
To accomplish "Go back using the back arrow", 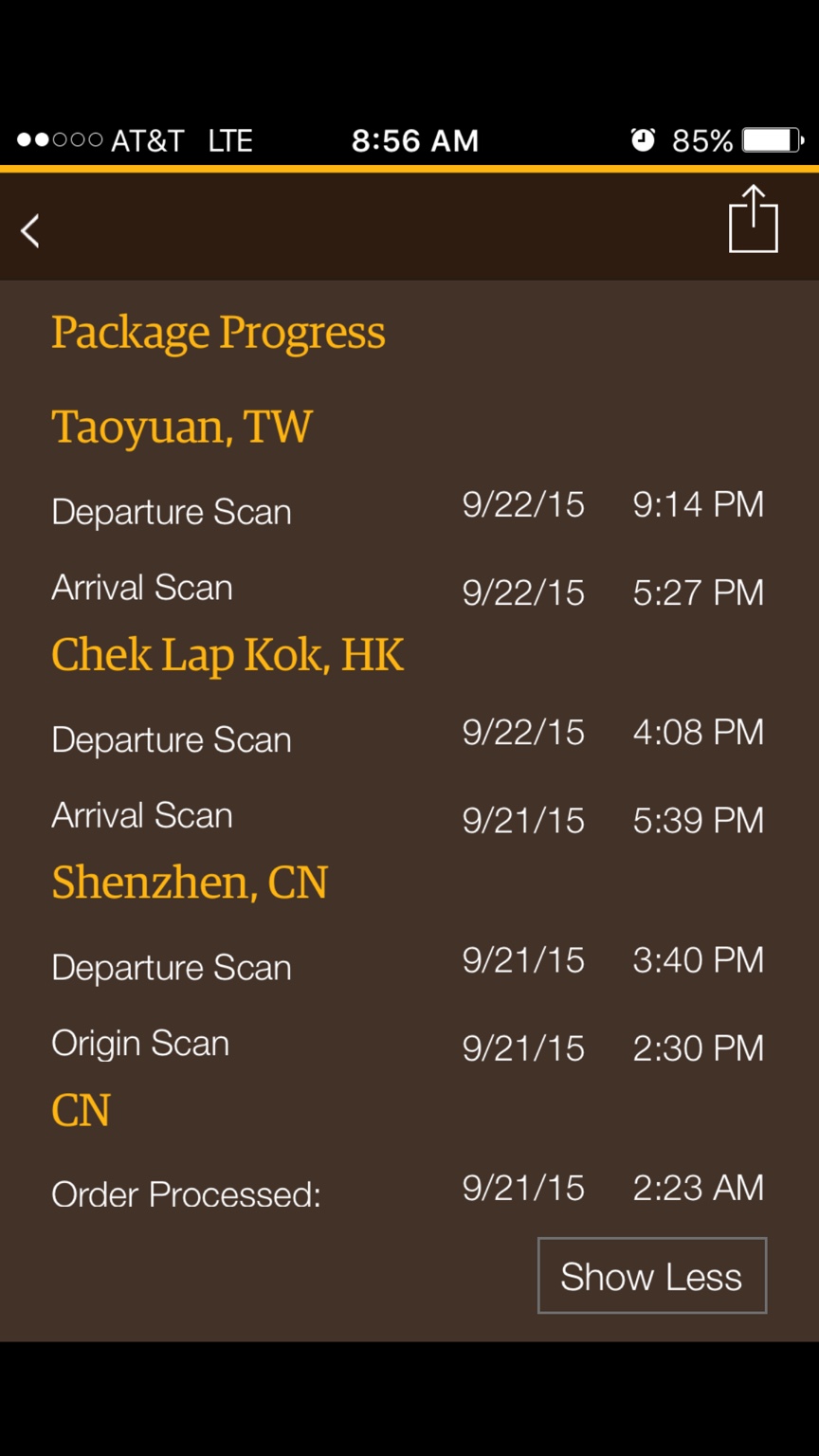I will [31, 230].
